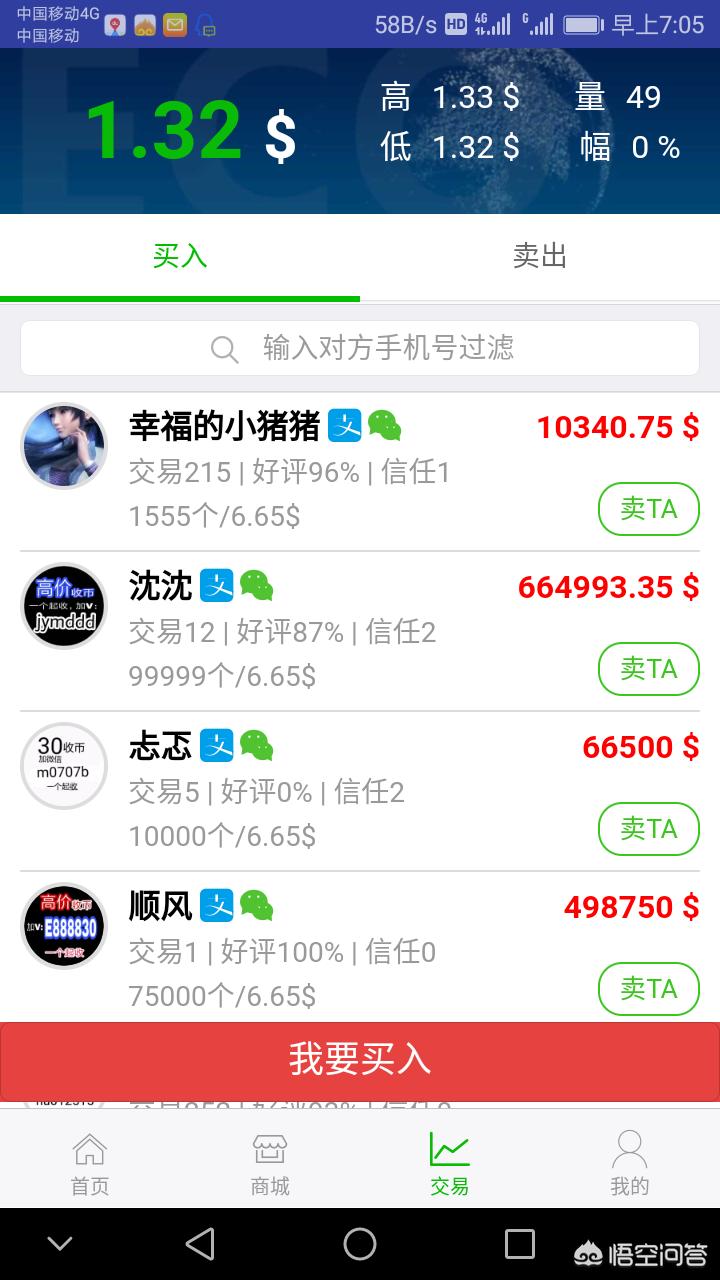The height and width of the screenshot is (1280, 720).
Task: Select the 交易 trading tab
Action: coord(450,1163)
